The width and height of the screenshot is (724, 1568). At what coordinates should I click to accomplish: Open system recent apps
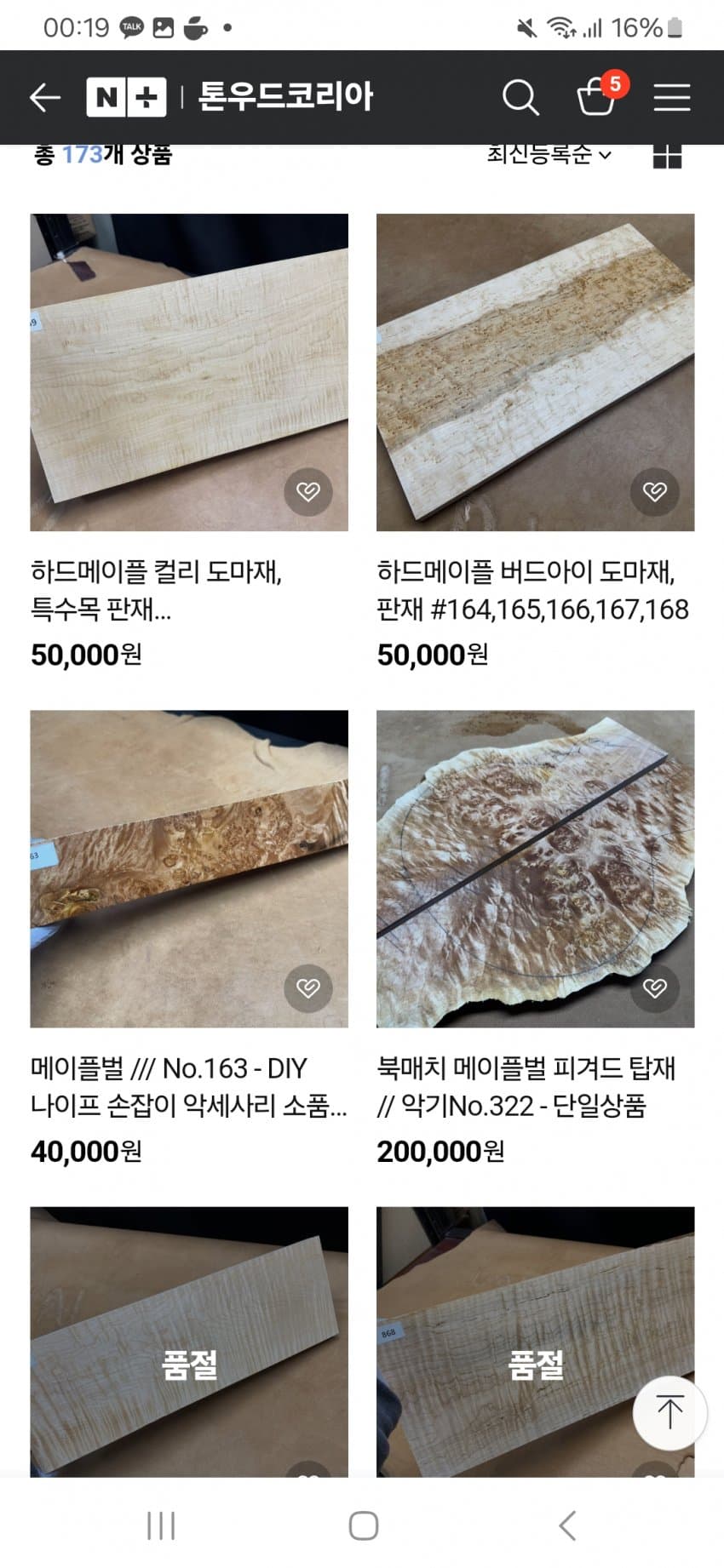(x=161, y=1525)
